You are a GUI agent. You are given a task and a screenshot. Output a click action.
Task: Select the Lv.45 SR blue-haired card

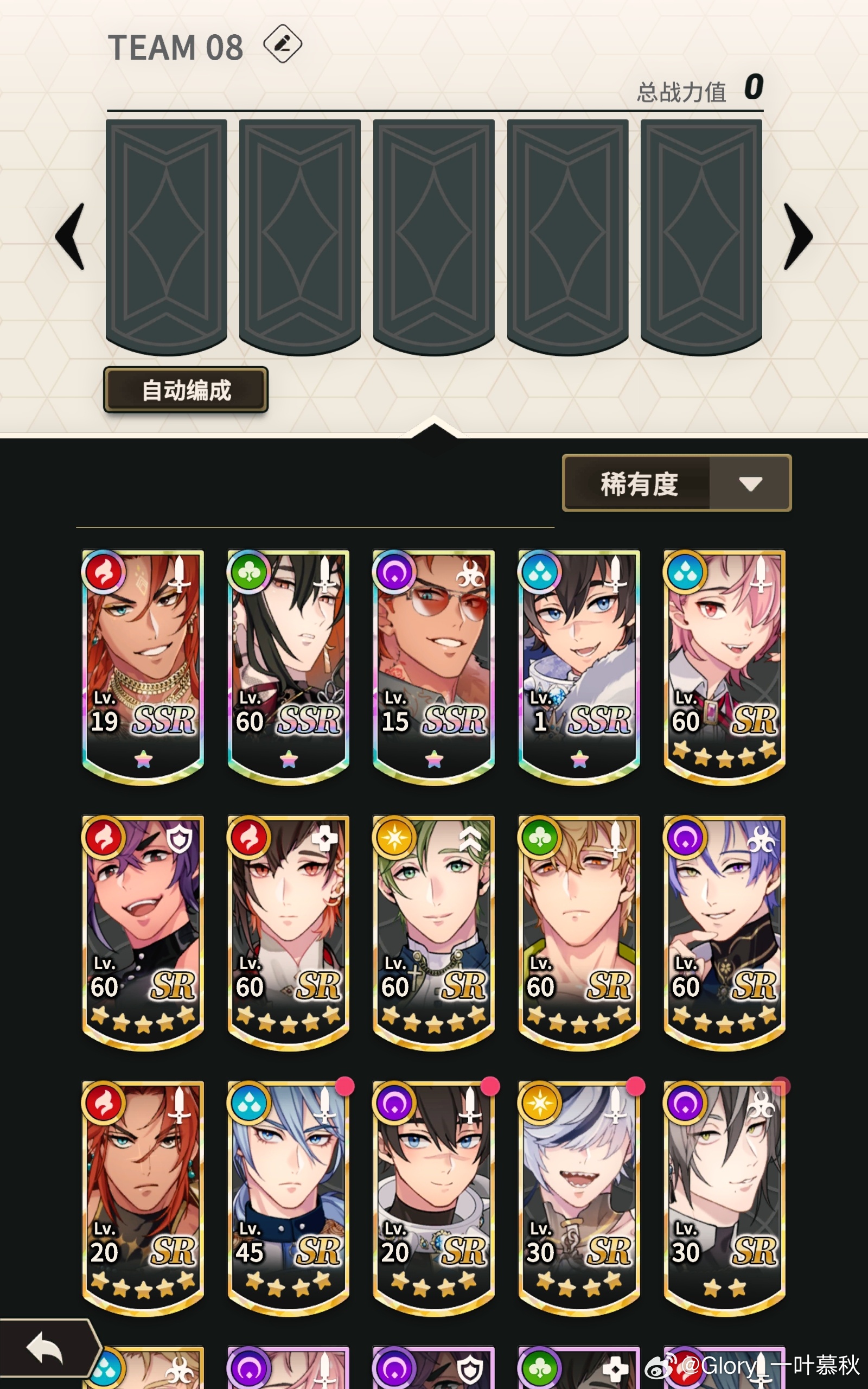pos(288,1199)
